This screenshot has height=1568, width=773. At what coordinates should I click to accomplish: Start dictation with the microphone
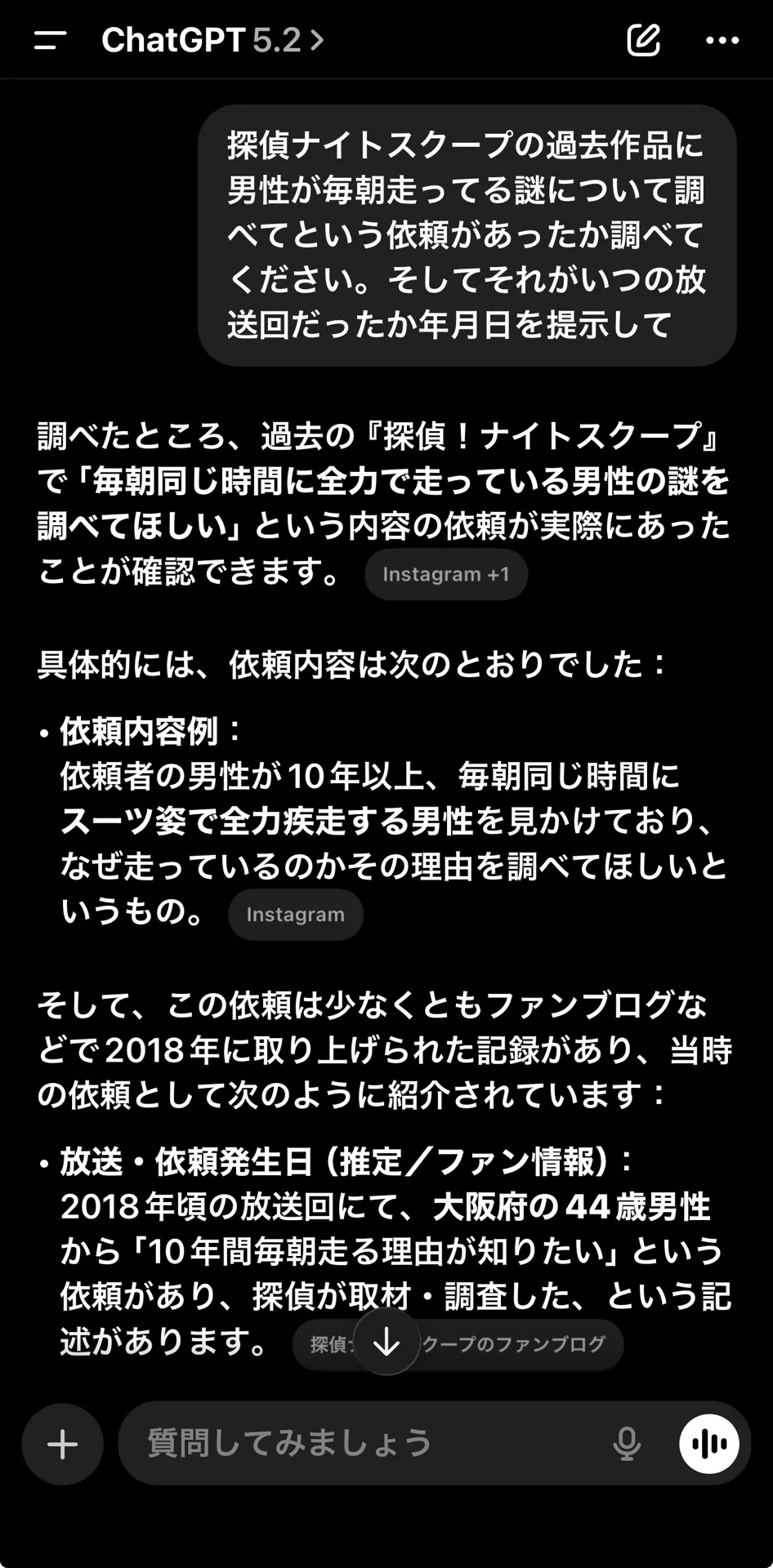(627, 1444)
